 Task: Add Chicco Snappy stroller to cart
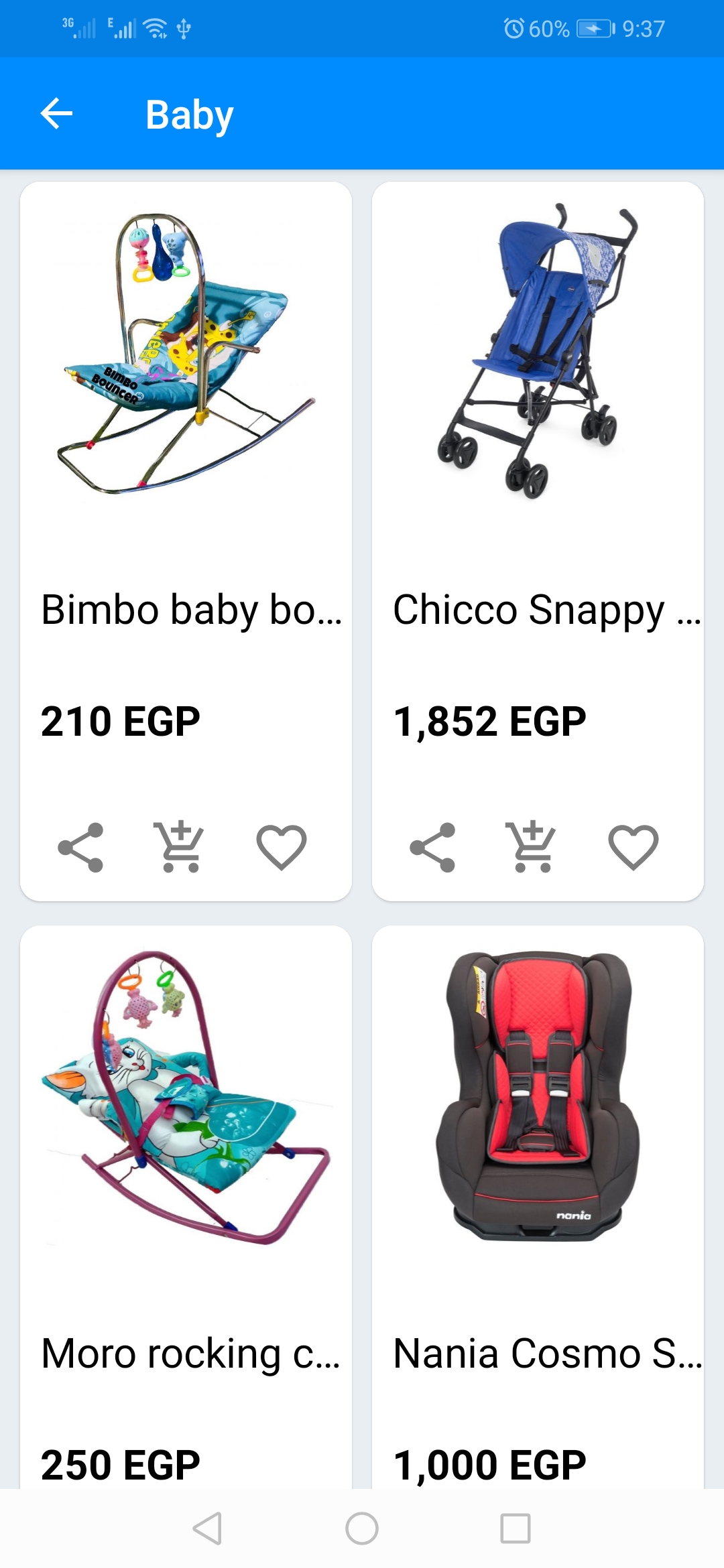(532, 847)
